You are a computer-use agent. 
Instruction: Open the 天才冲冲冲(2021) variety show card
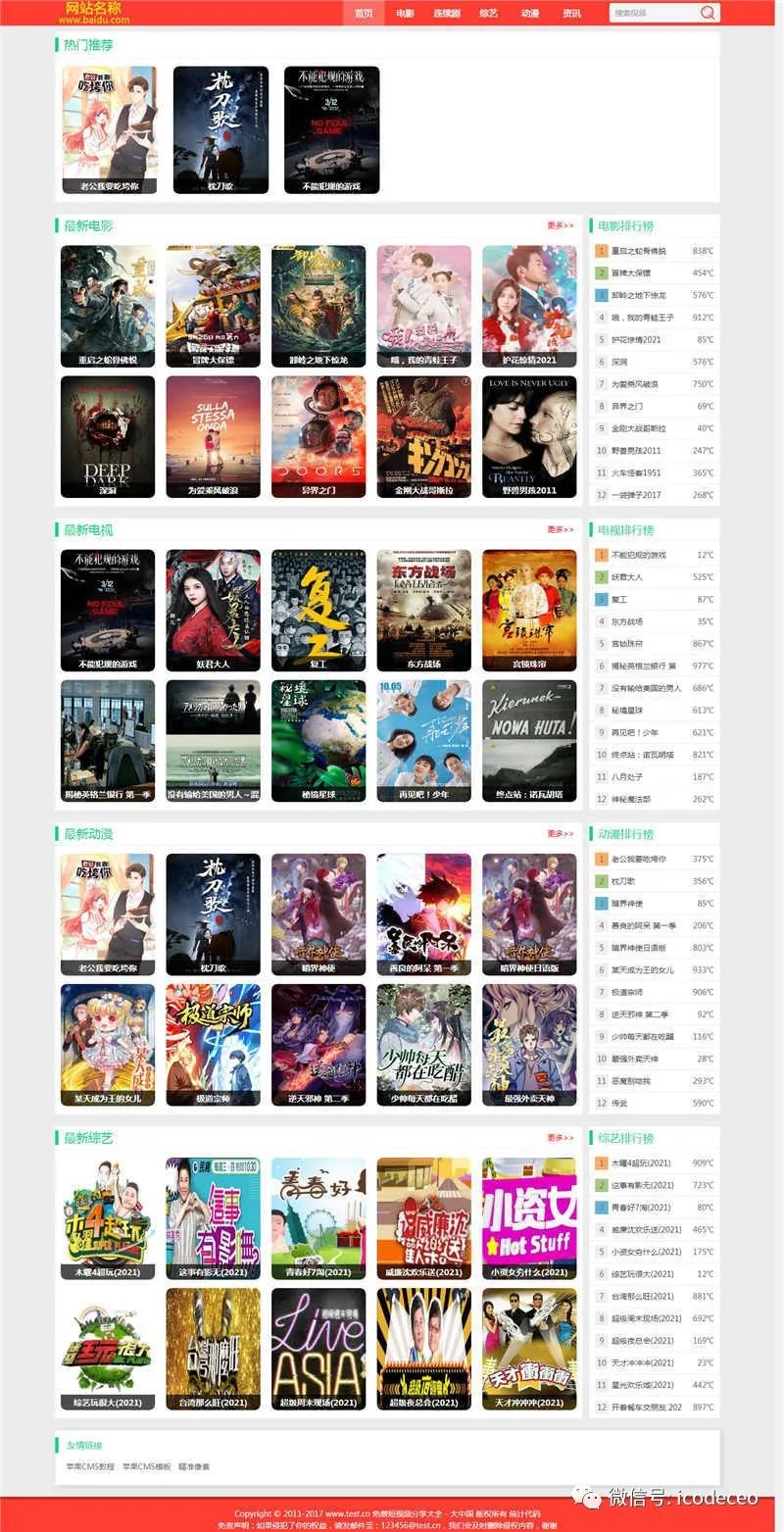coord(529,1348)
